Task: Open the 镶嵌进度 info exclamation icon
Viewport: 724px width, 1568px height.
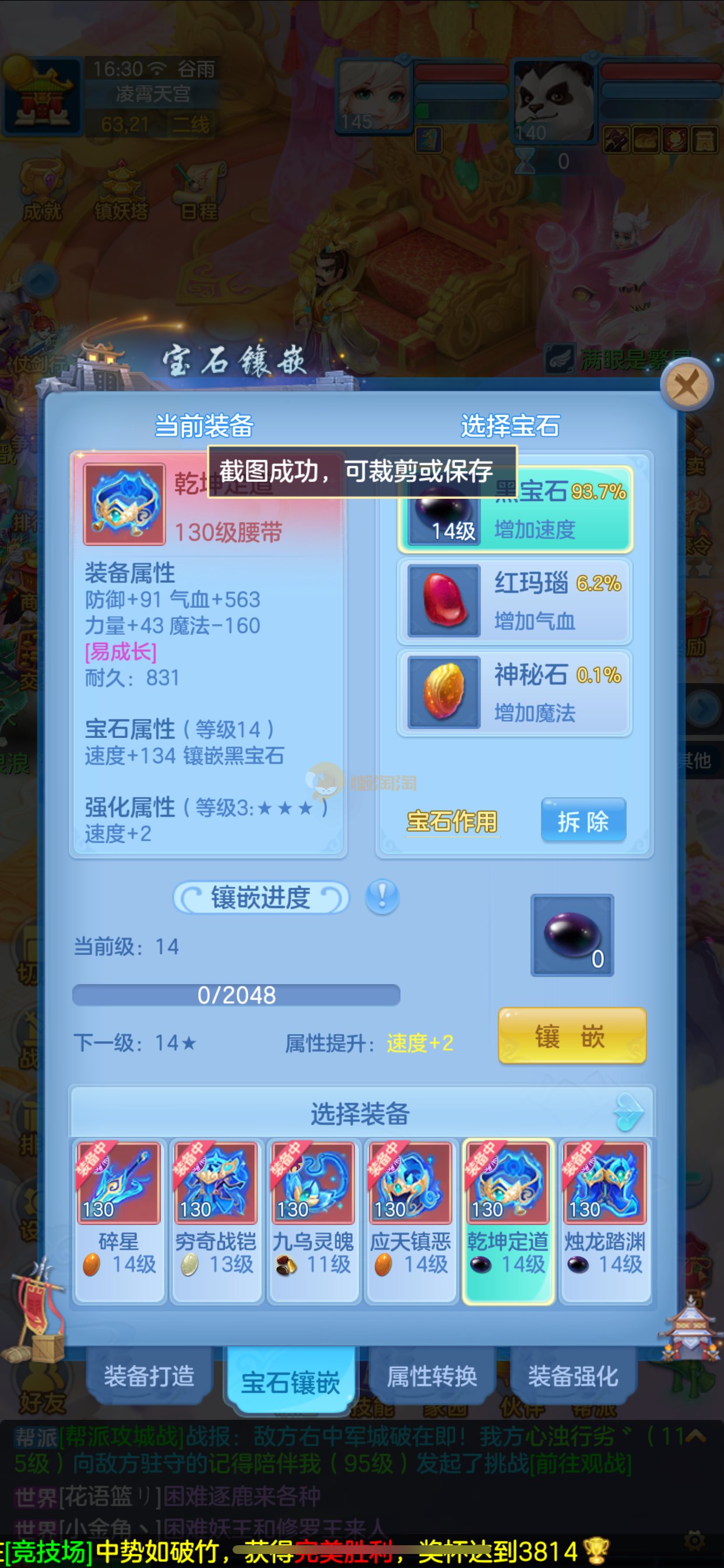Action: pyautogui.click(x=382, y=897)
